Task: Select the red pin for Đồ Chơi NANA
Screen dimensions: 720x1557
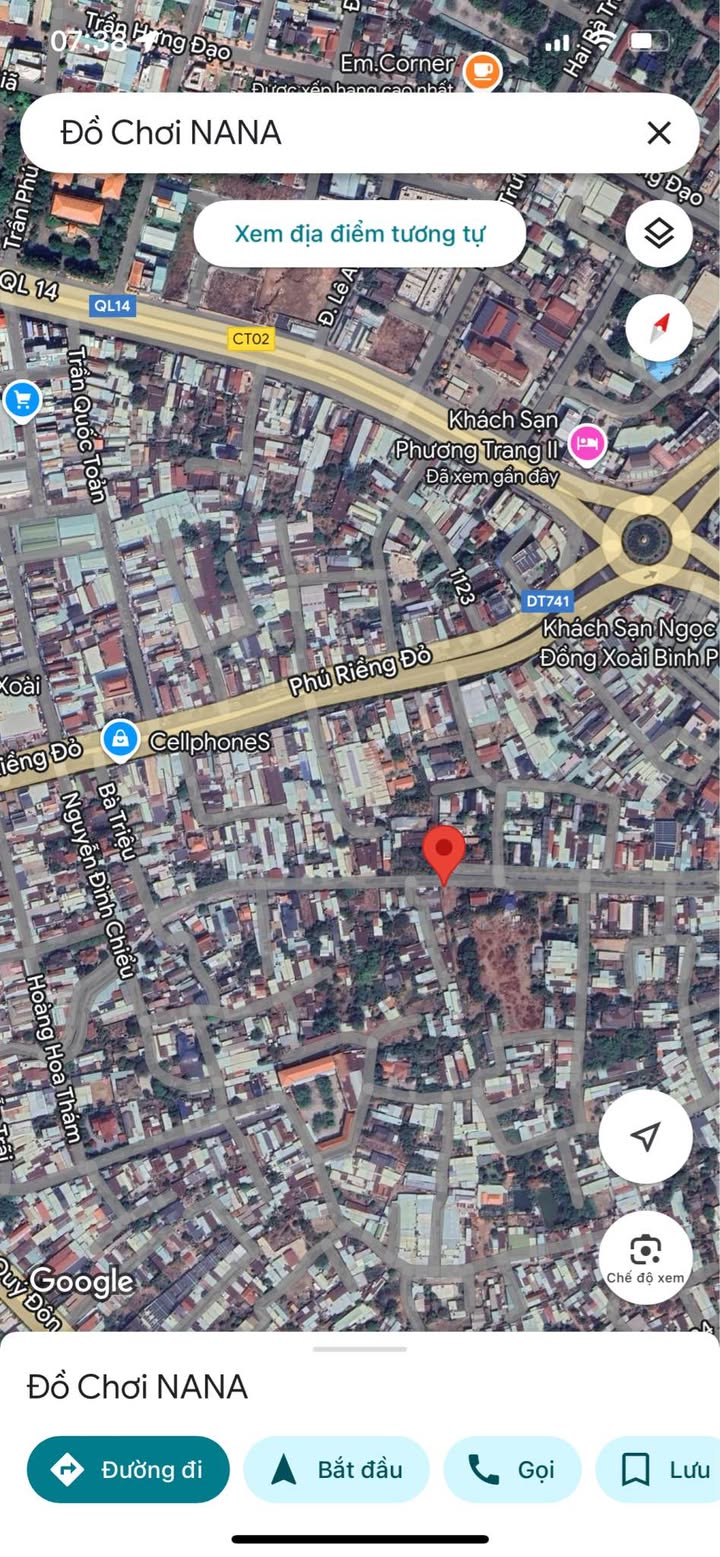Action: pyautogui.click(x=444, y=854)
